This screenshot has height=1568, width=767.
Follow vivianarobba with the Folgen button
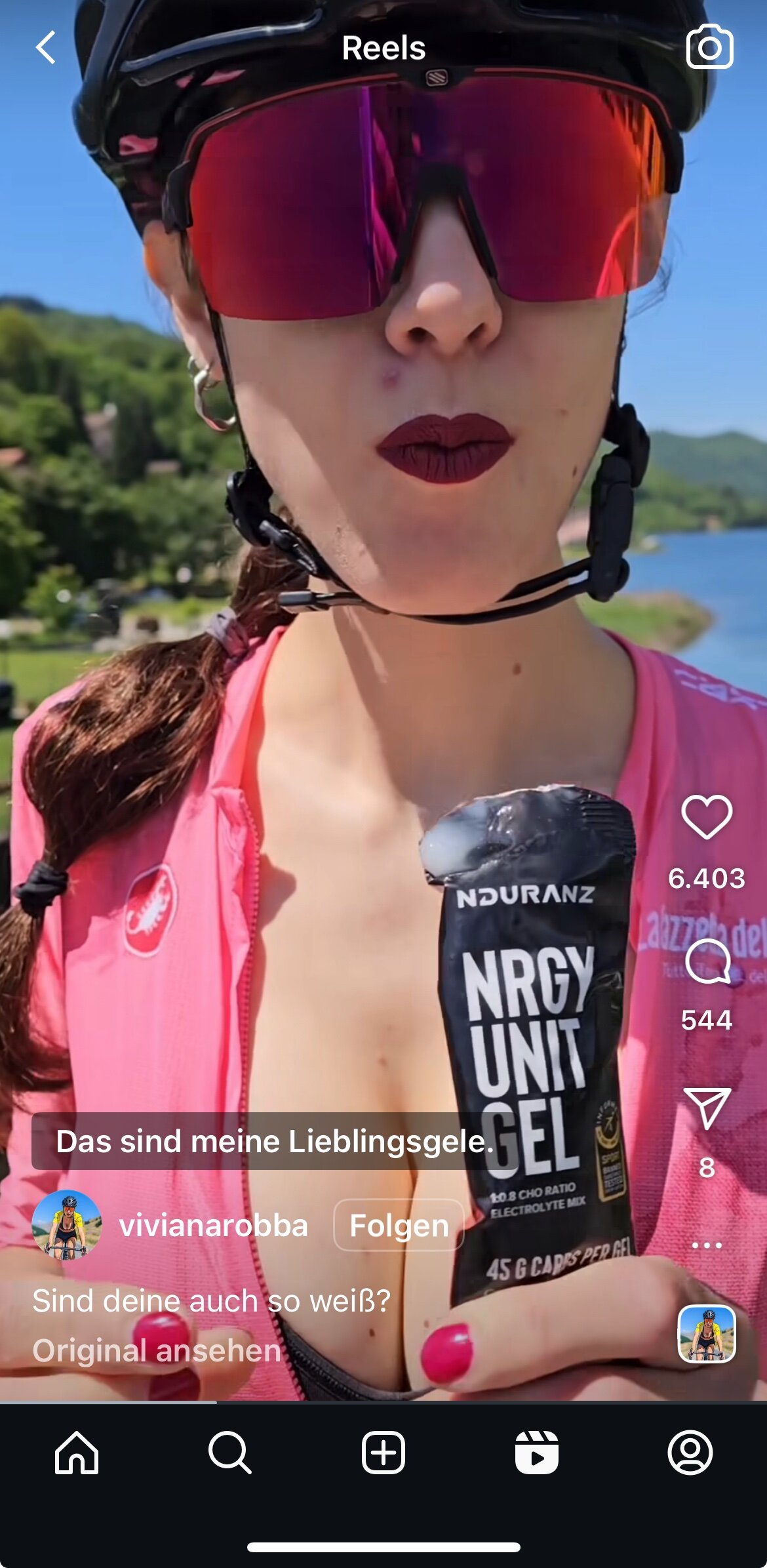[x=399, y=1225]
